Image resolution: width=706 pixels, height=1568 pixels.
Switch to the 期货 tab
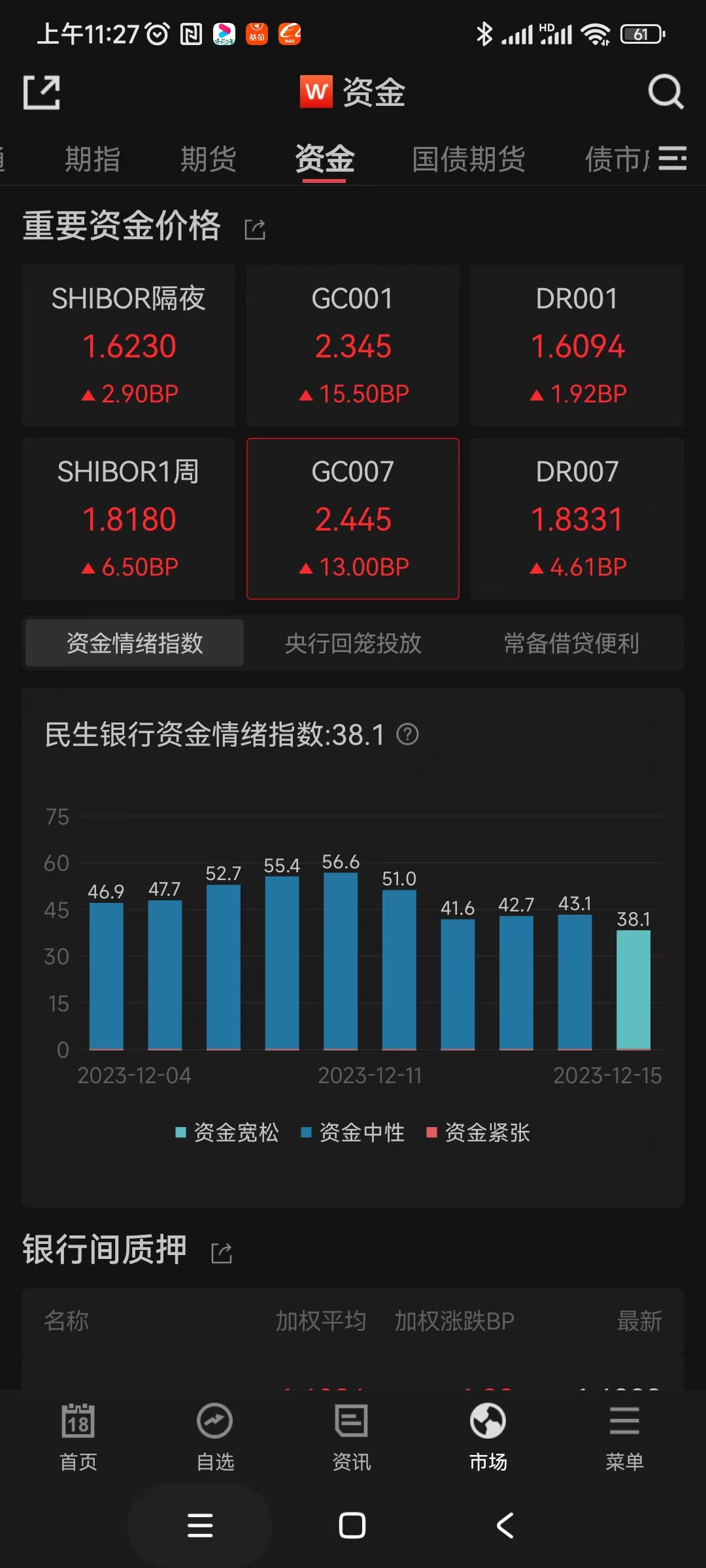coord(209,159)
